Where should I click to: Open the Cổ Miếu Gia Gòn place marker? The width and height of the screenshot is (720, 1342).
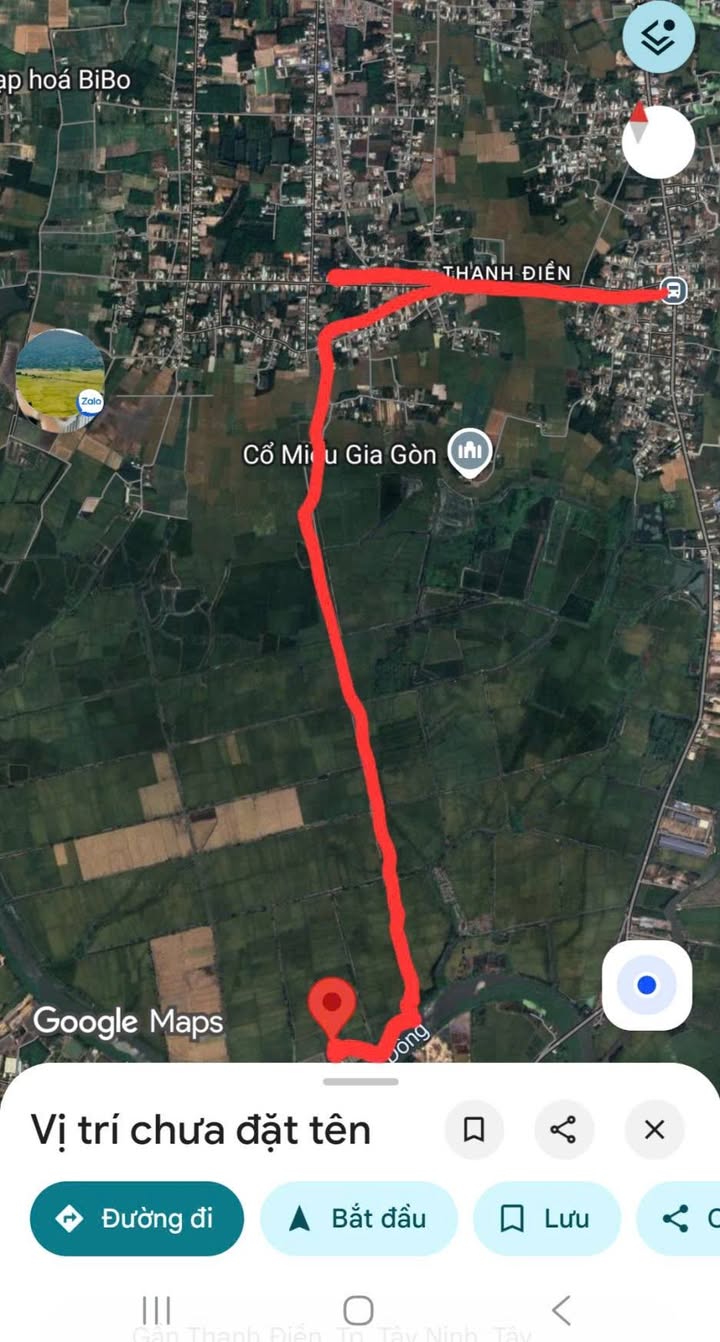(x=469, y=453)
